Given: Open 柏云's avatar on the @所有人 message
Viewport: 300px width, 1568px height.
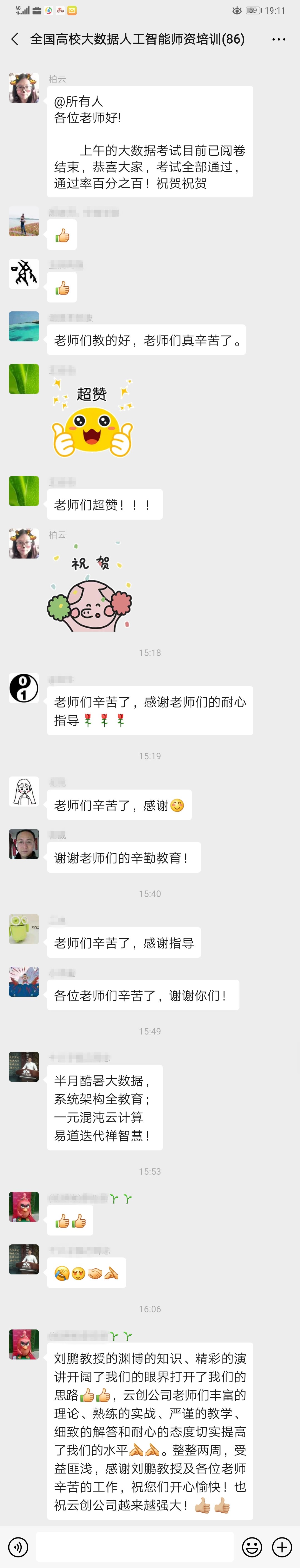Looking at the screenshot, I should click(x=24, y=88).
